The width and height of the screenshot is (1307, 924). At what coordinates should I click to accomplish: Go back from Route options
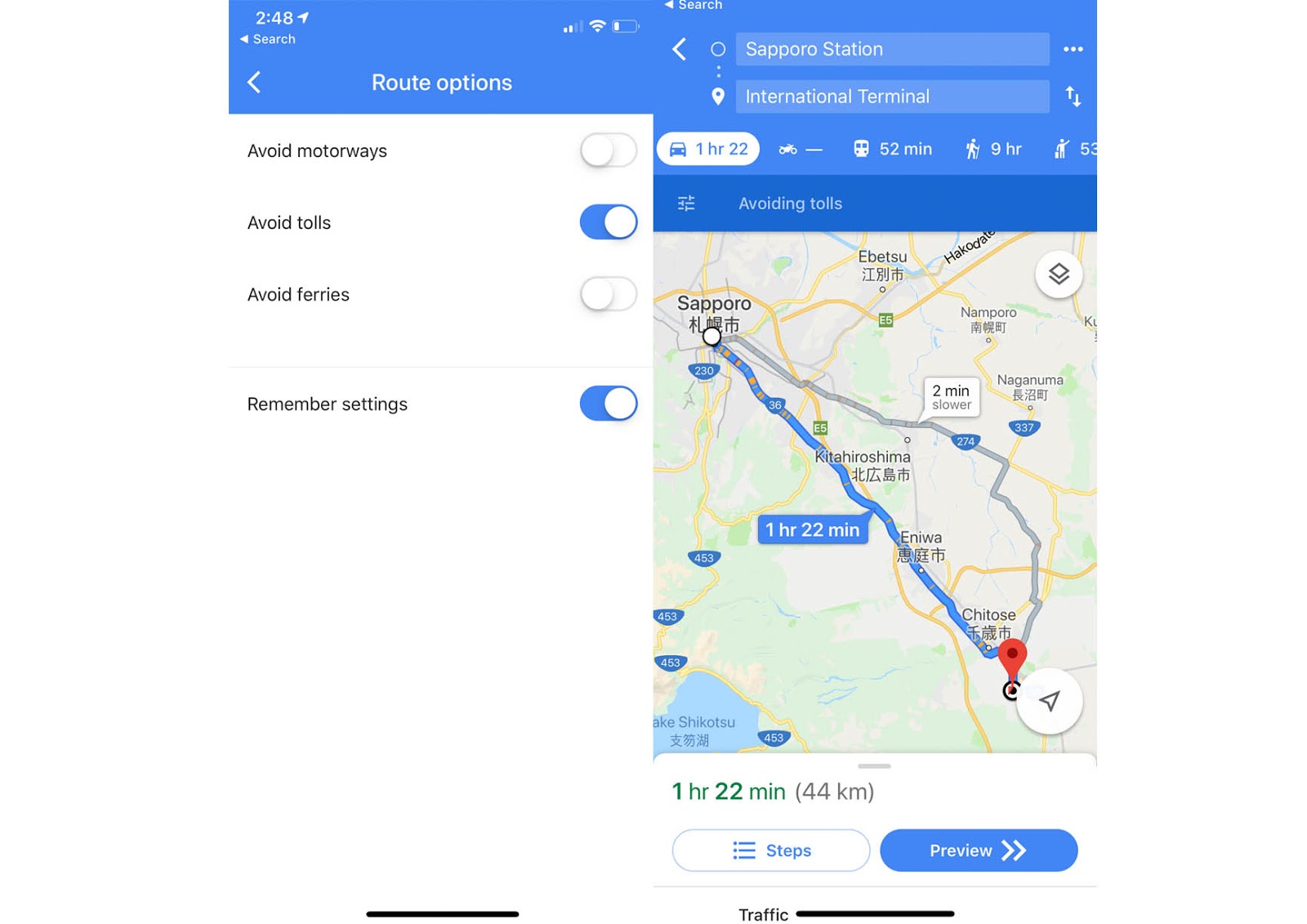tap(254, 83)
